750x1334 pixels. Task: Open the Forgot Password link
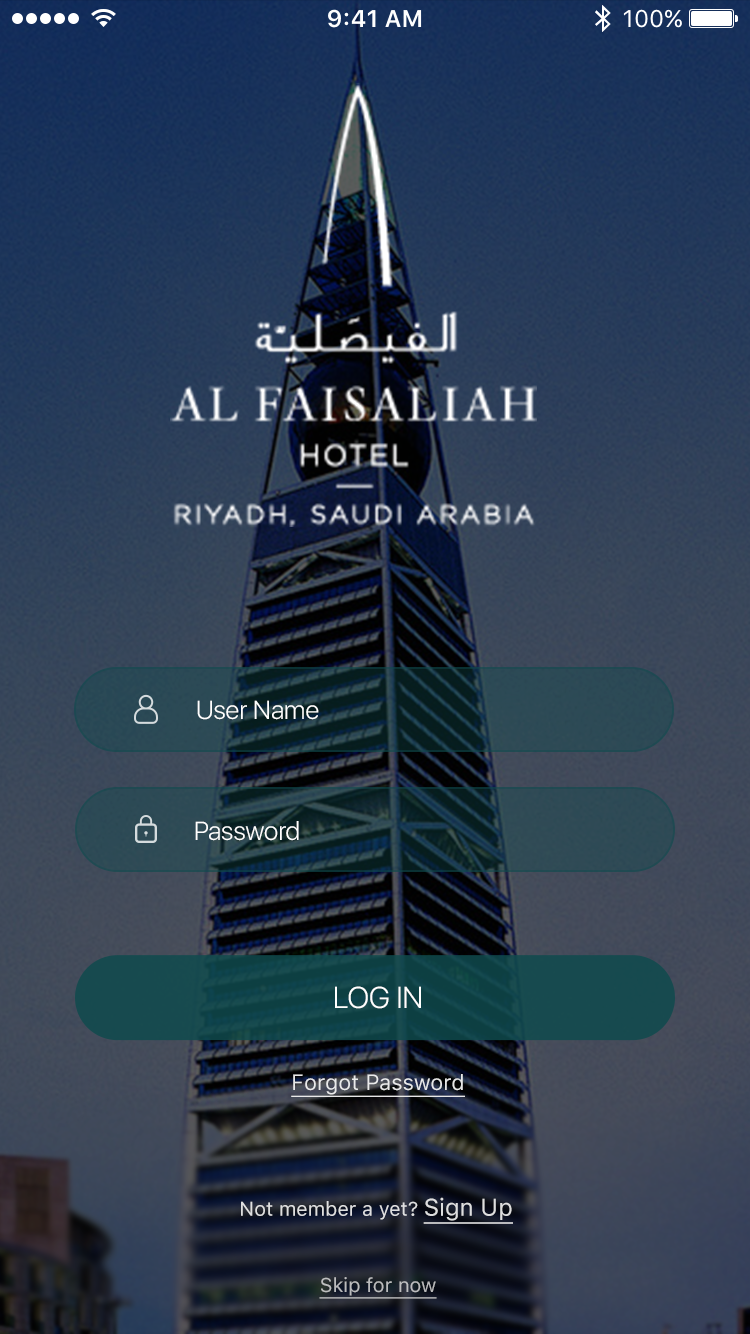tap(377, 1083)
